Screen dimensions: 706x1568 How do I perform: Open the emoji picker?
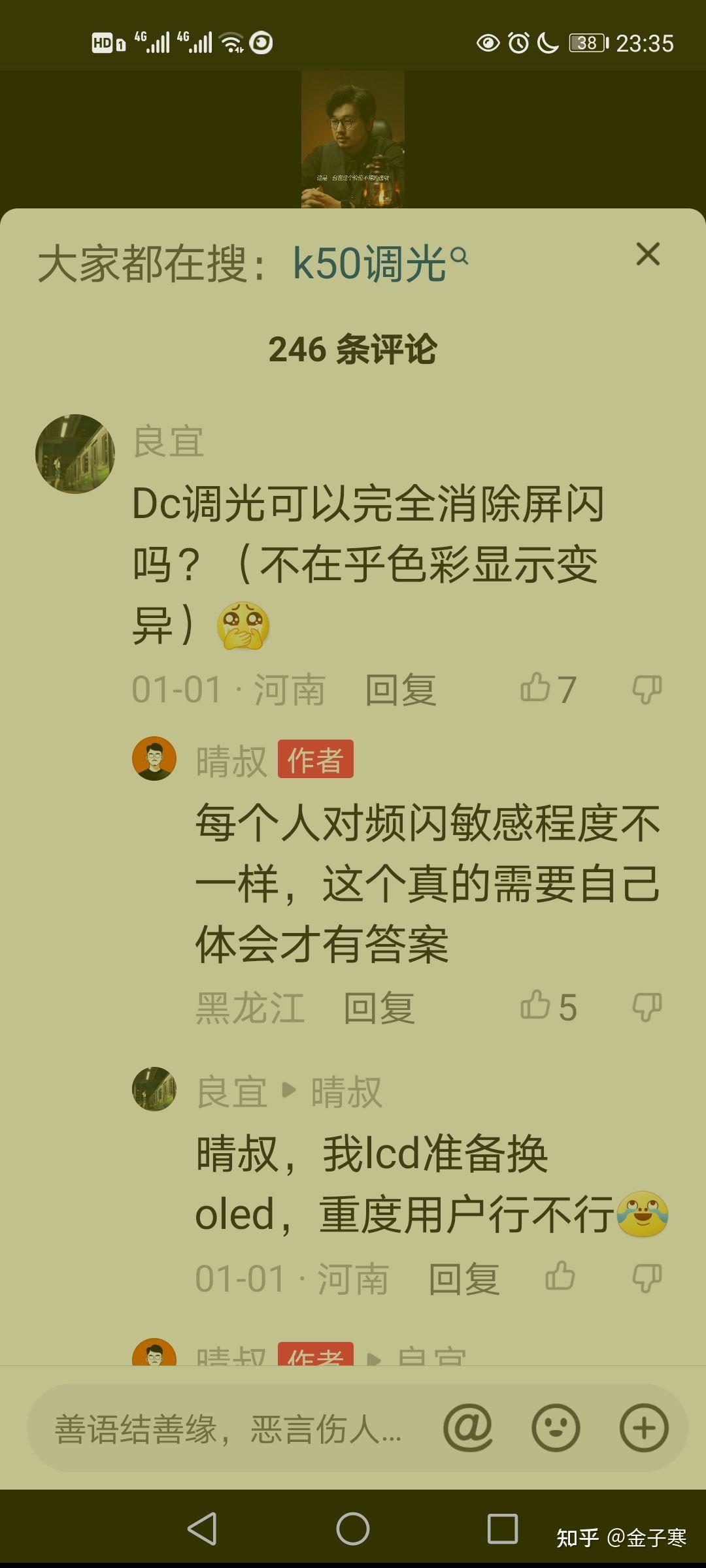tap(556, 1428)
